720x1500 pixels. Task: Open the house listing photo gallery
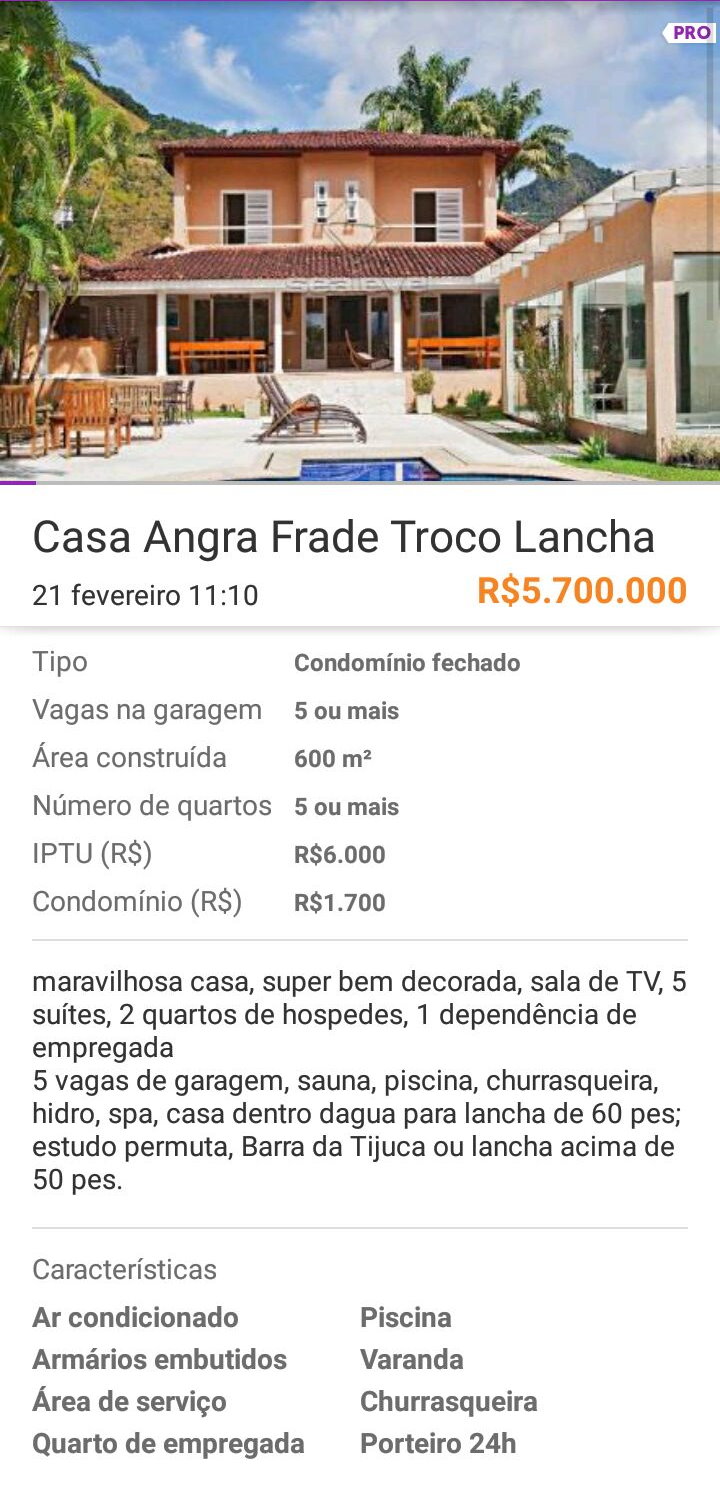360,240
